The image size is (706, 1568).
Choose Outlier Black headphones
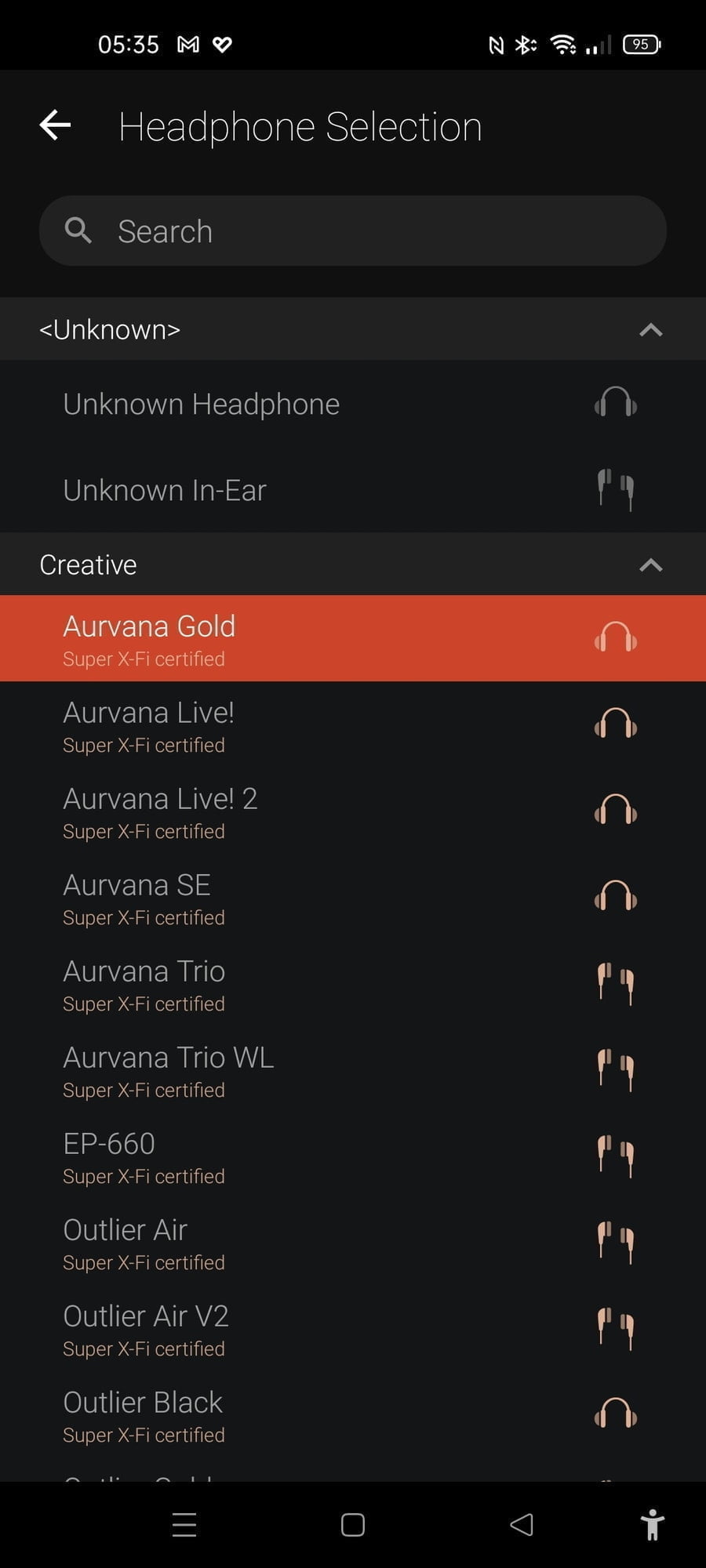353,1415
